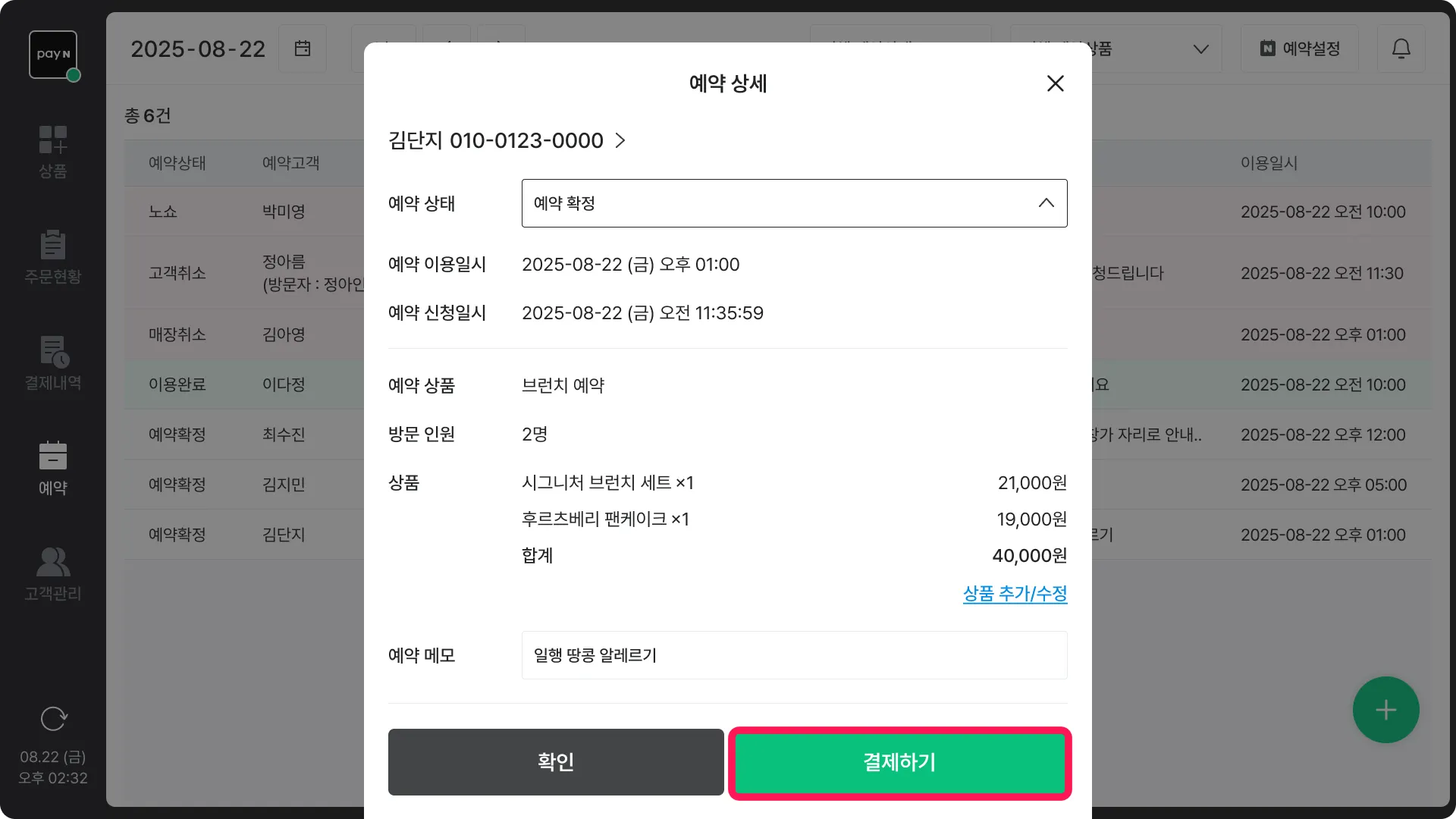Tap the refresh icon in sidebar
The width and height of the screenshot is (1456, 819).
pos(53,718)
